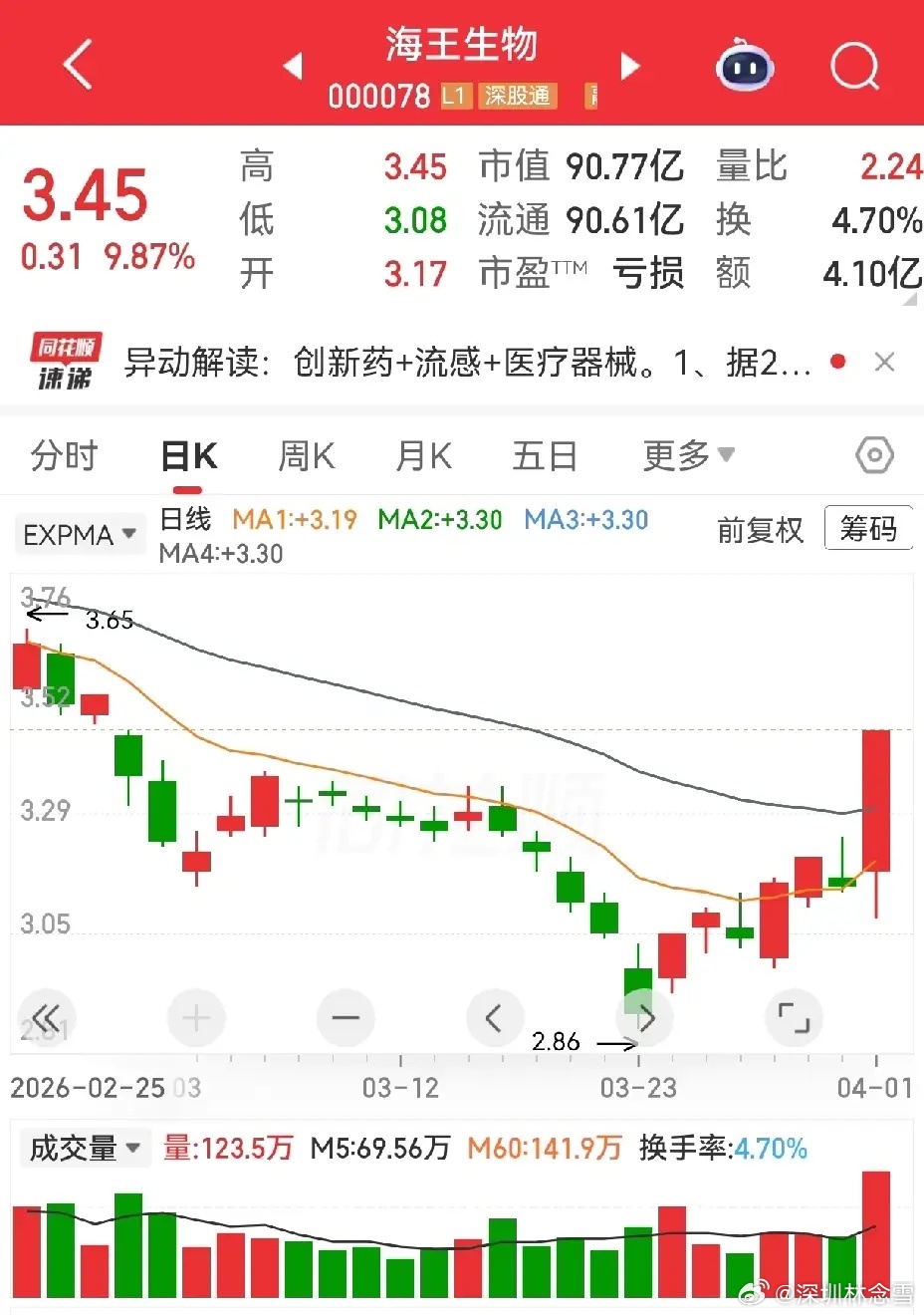Switch to the 月K tab

coord(423,456)
